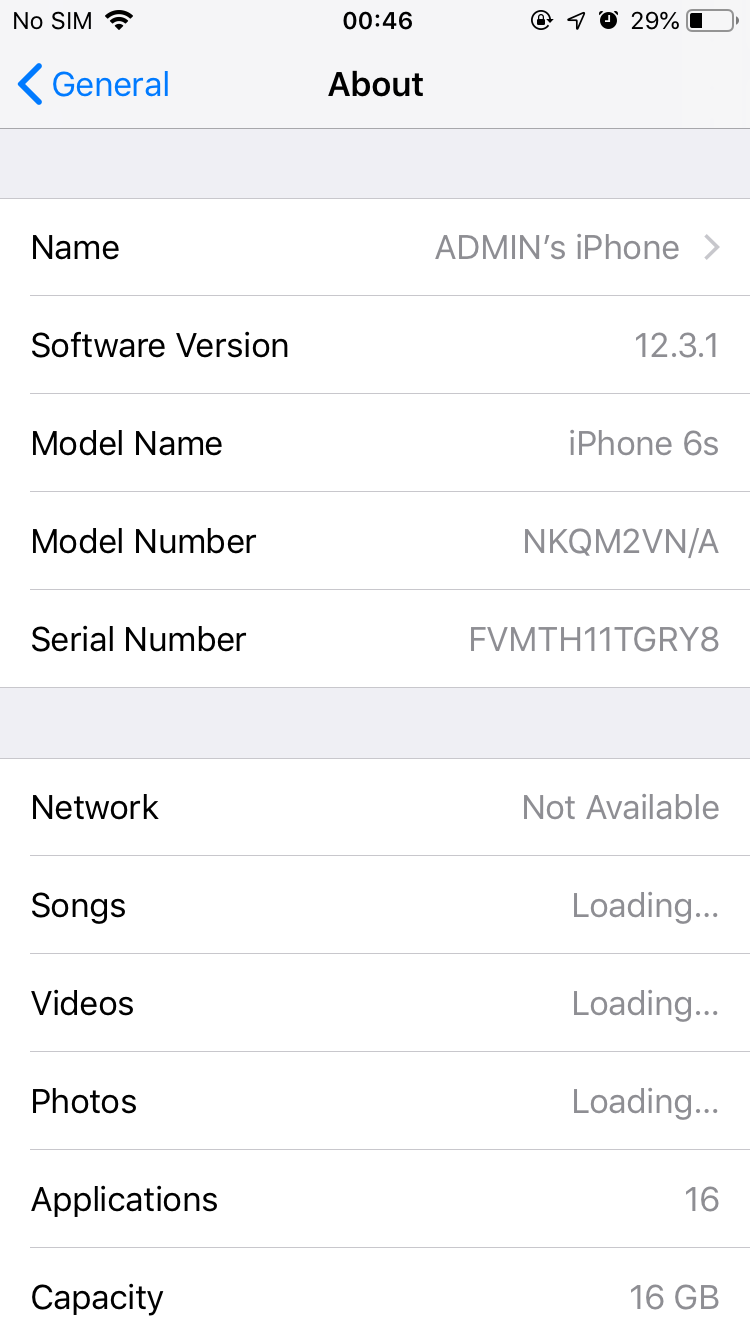Select the Network Not Available row
Viewport: 750px width, 1334px height.
pos(375,807)
